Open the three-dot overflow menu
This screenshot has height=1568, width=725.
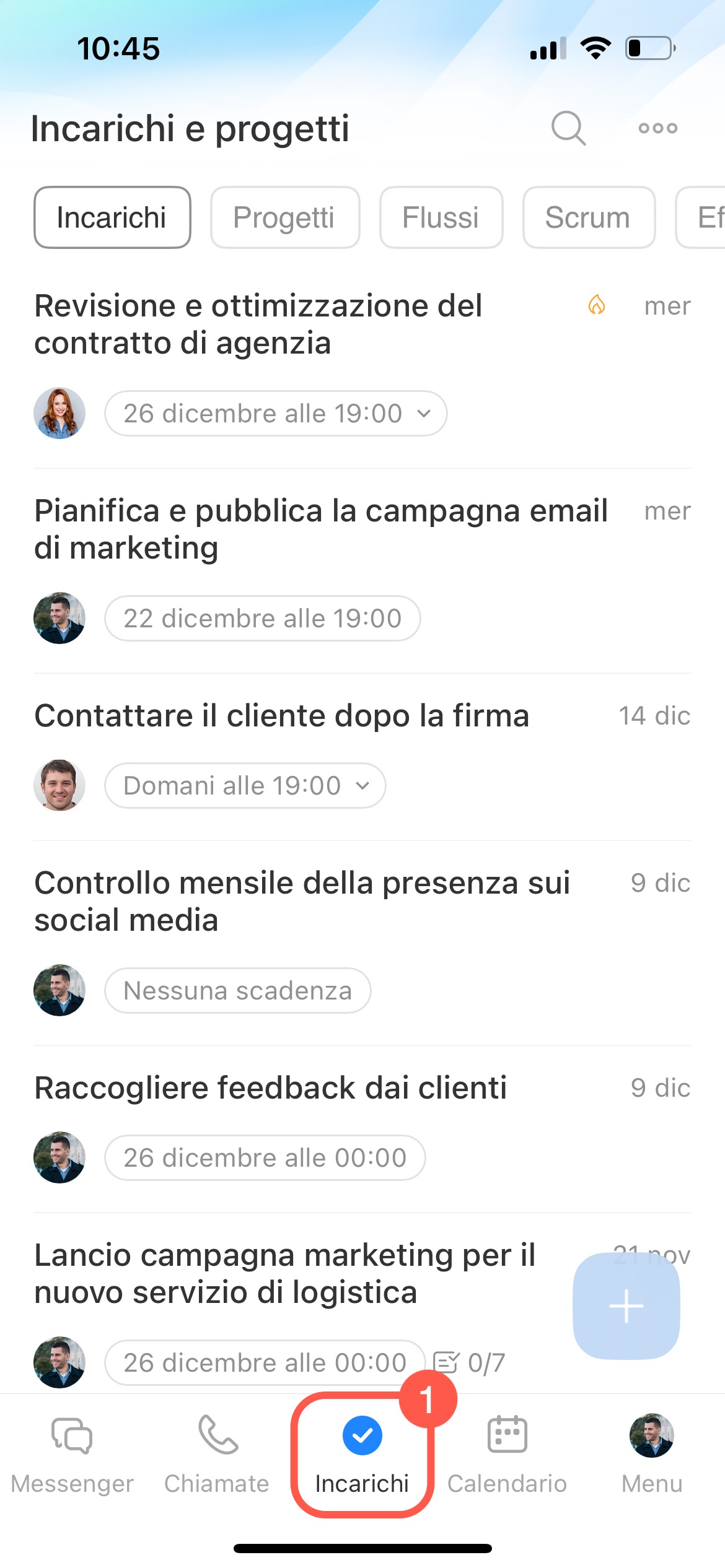pyautogui.click(x=657, y=128)
